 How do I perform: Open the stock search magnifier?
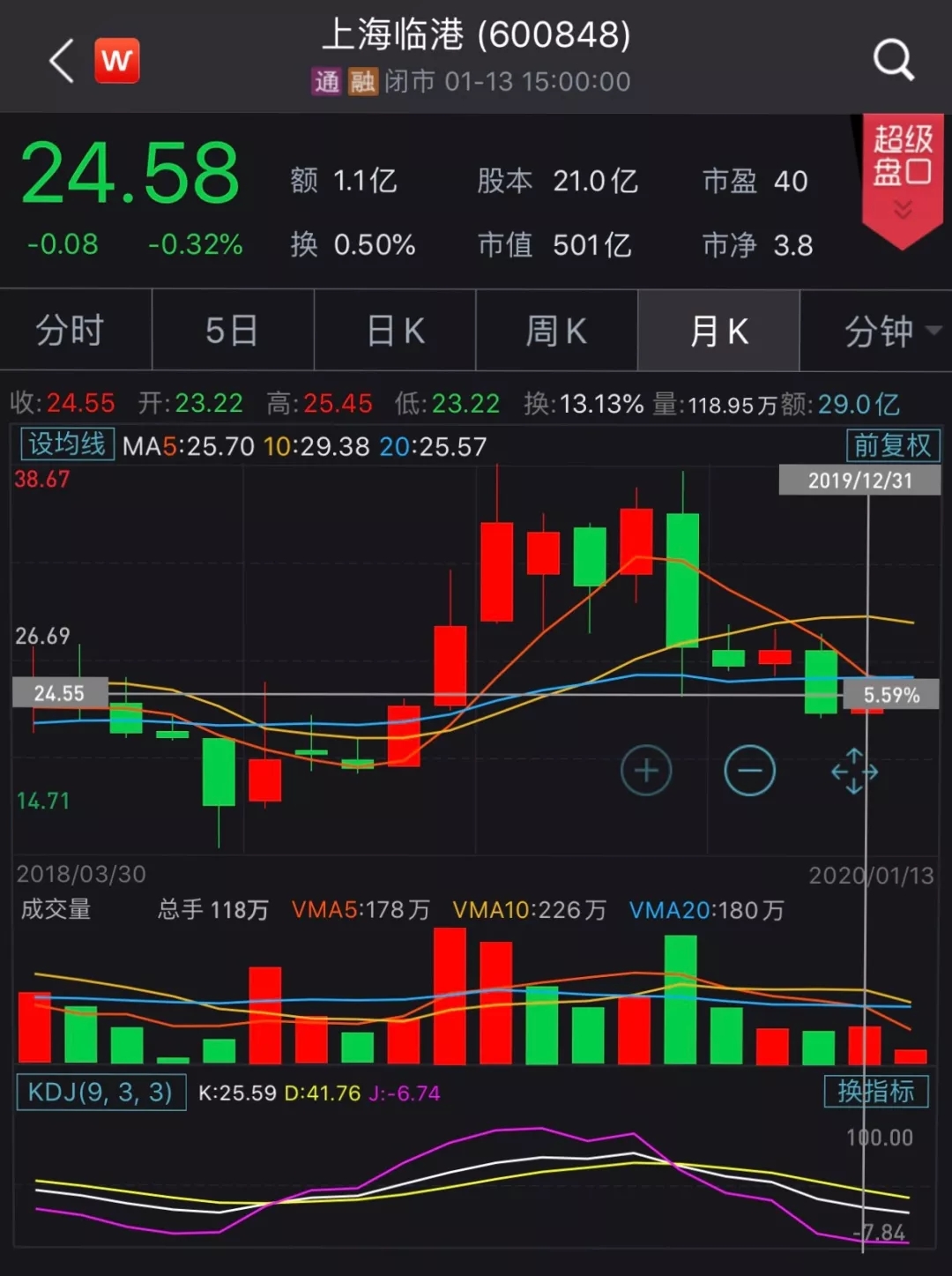(893, 60)
